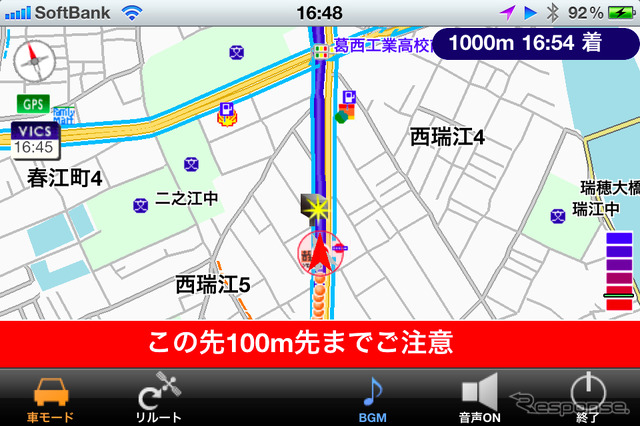Open VICS traffic info 16:45

click(34, 139)
